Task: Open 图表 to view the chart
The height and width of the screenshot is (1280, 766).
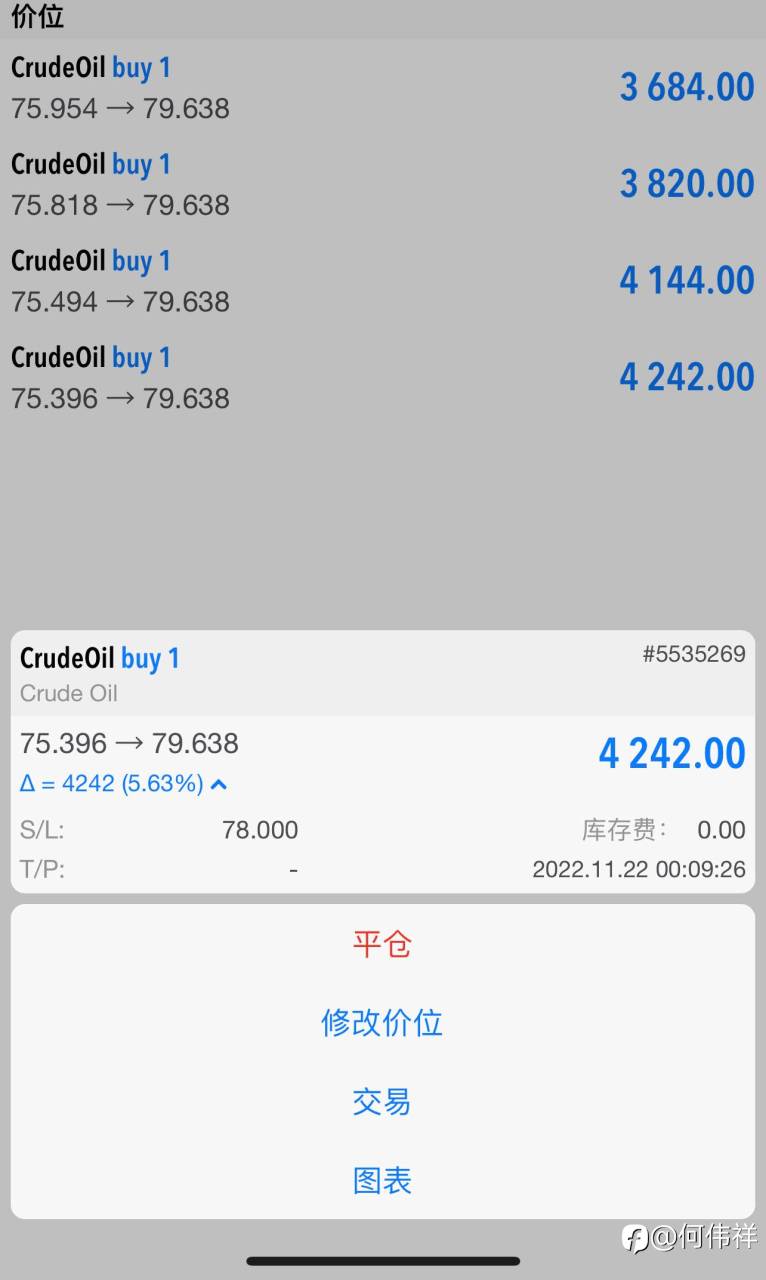Action: click(382, 1181)
